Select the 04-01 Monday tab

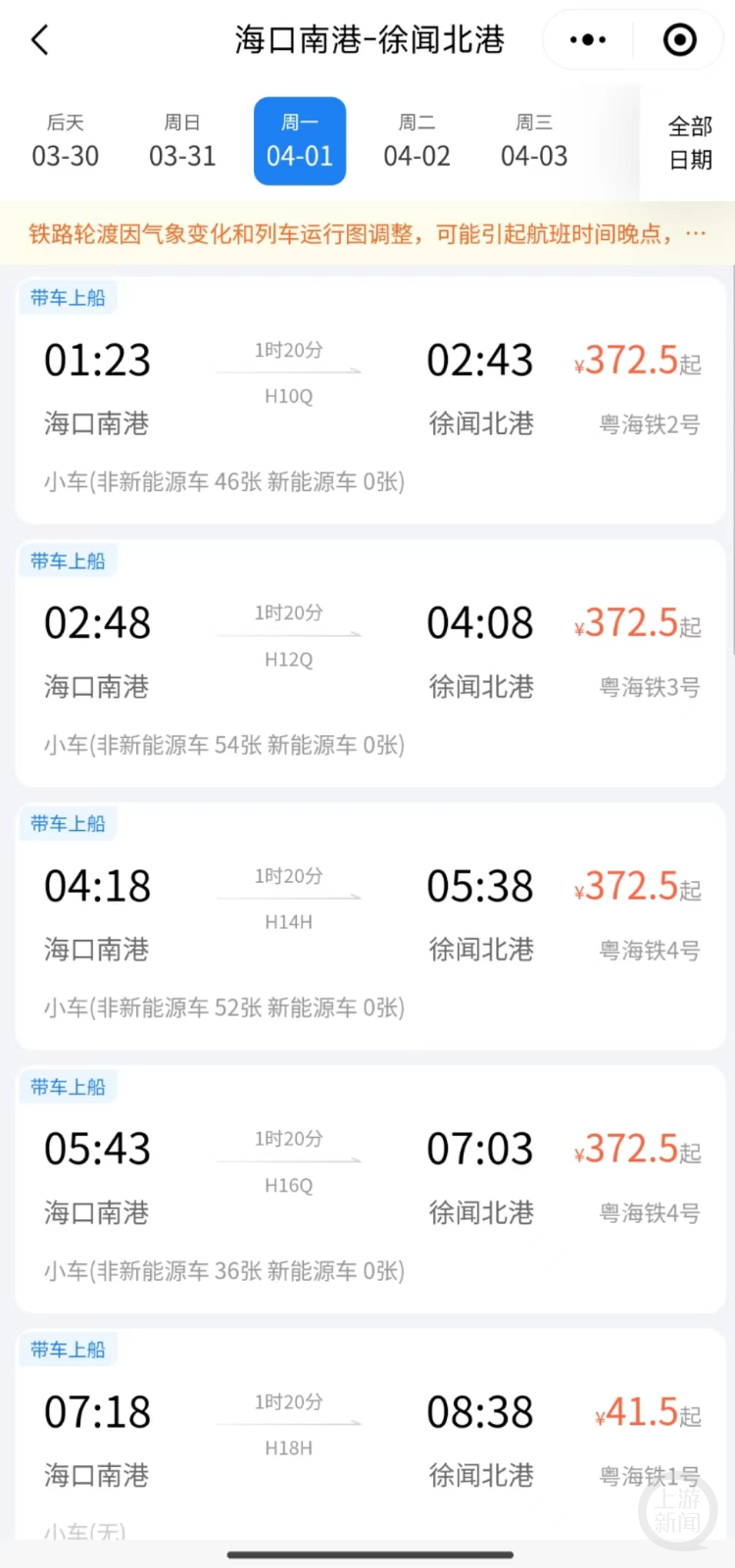pyautogui.click(x=300, y=141)
